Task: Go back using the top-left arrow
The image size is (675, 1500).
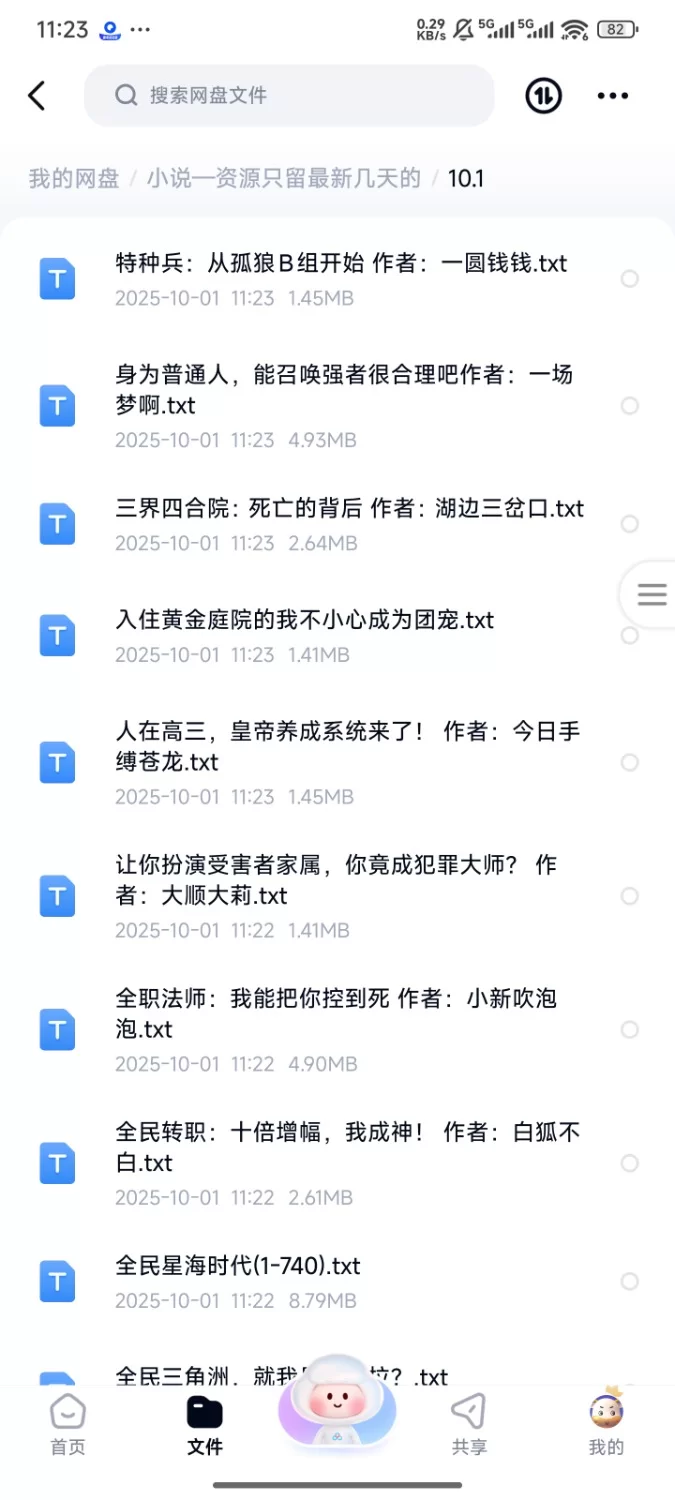Action: pyautogui.click(x=37, y=96)
